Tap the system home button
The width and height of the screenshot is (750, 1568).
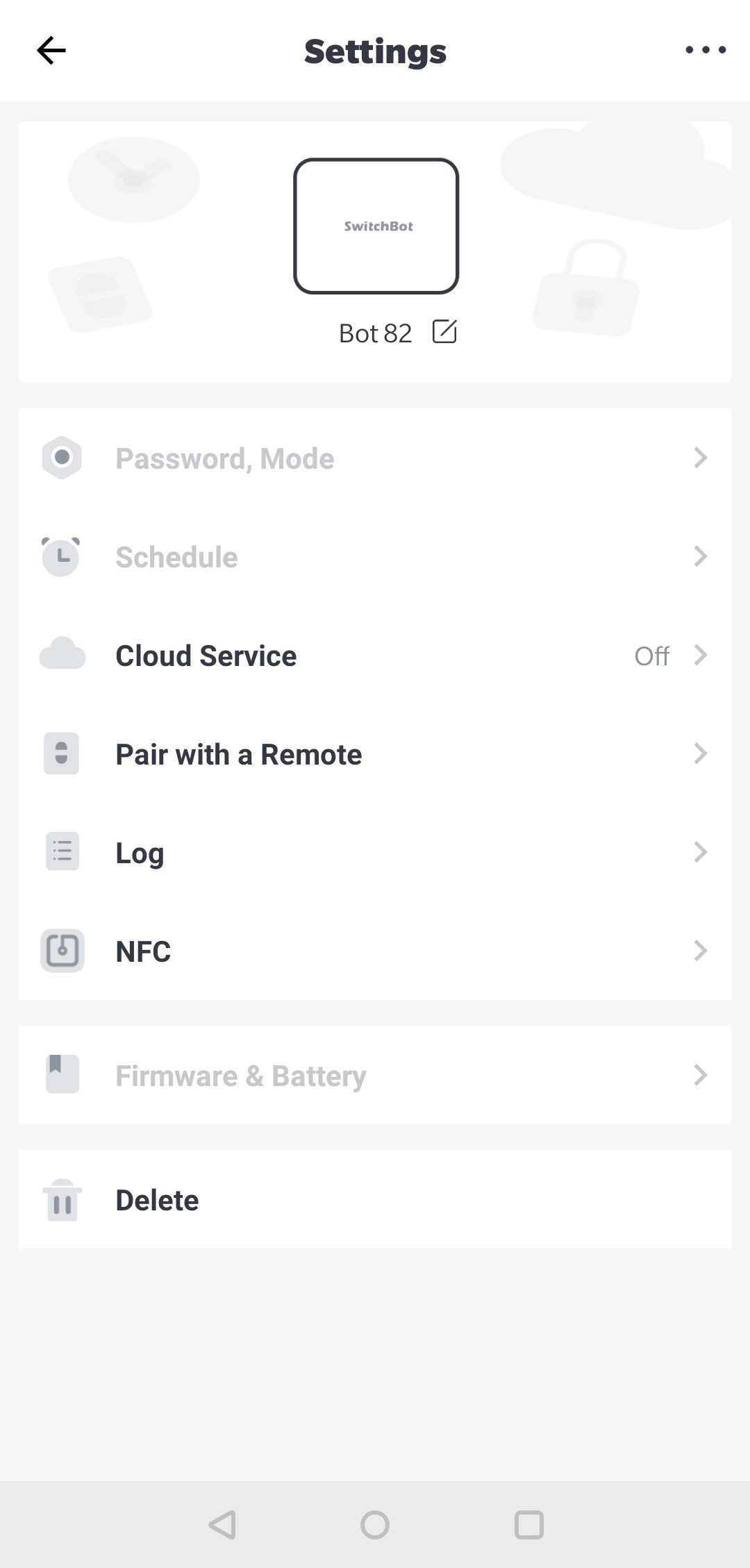click(375, 1525)
